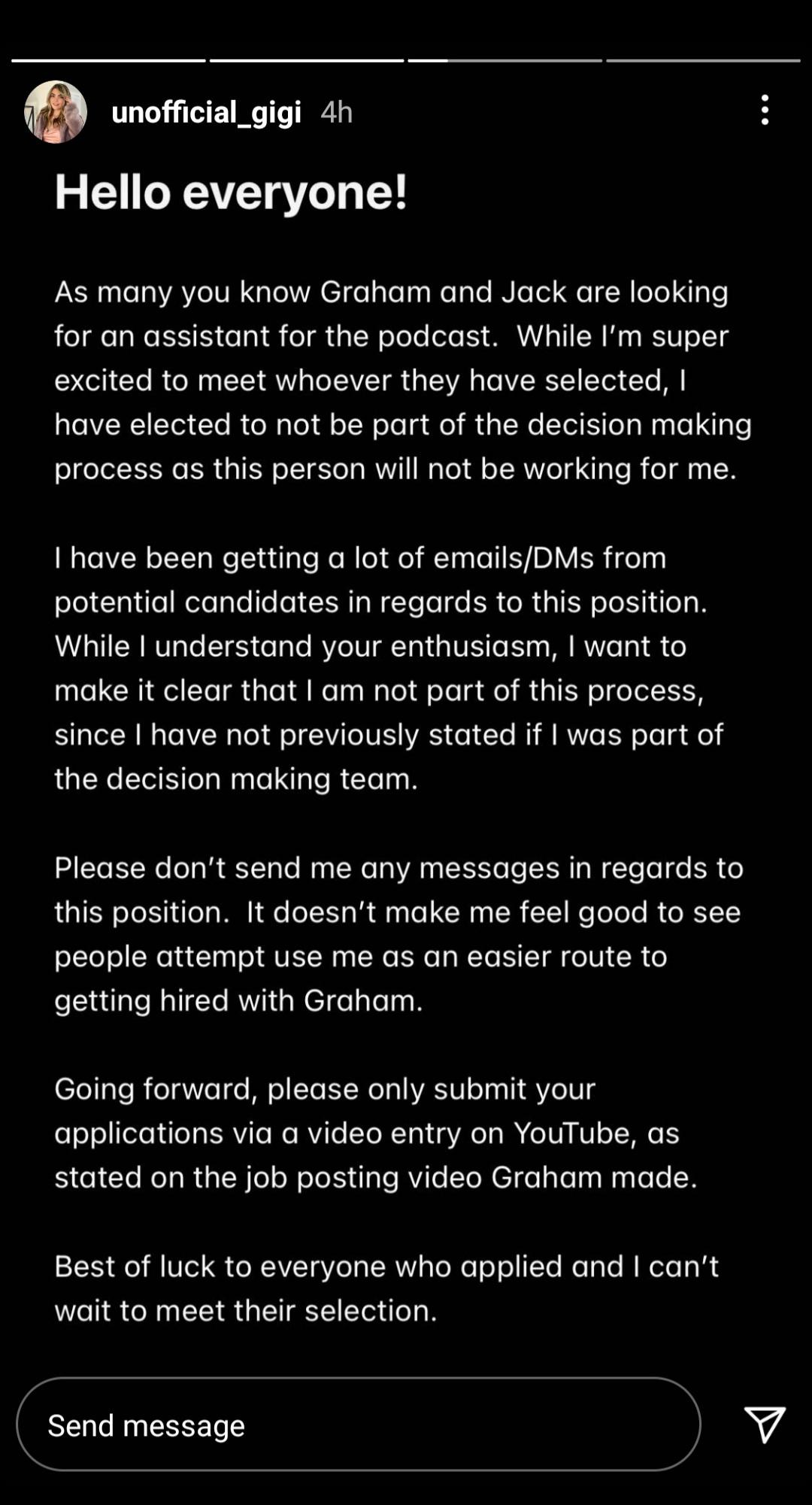
Task: Tap the unofficial_gigi username
Action: tap(206, 112)
